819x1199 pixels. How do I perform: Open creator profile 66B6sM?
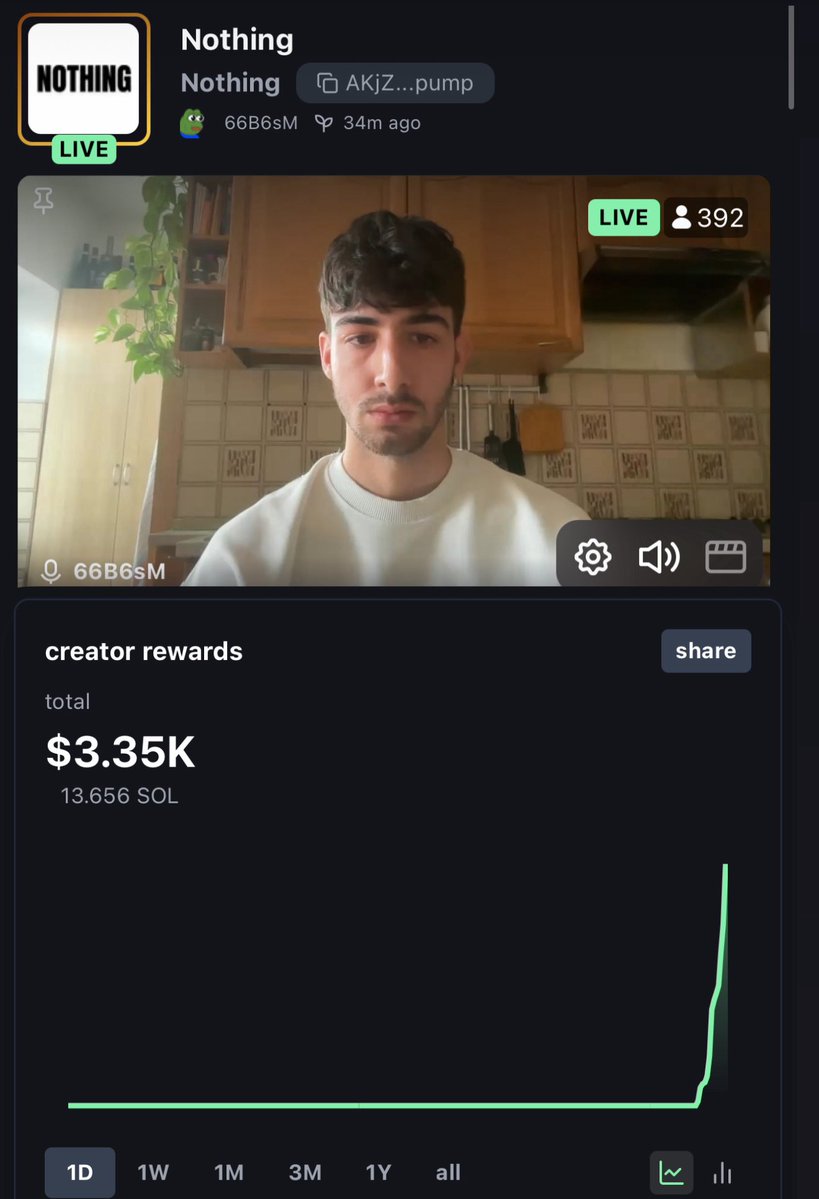[260, 123]
